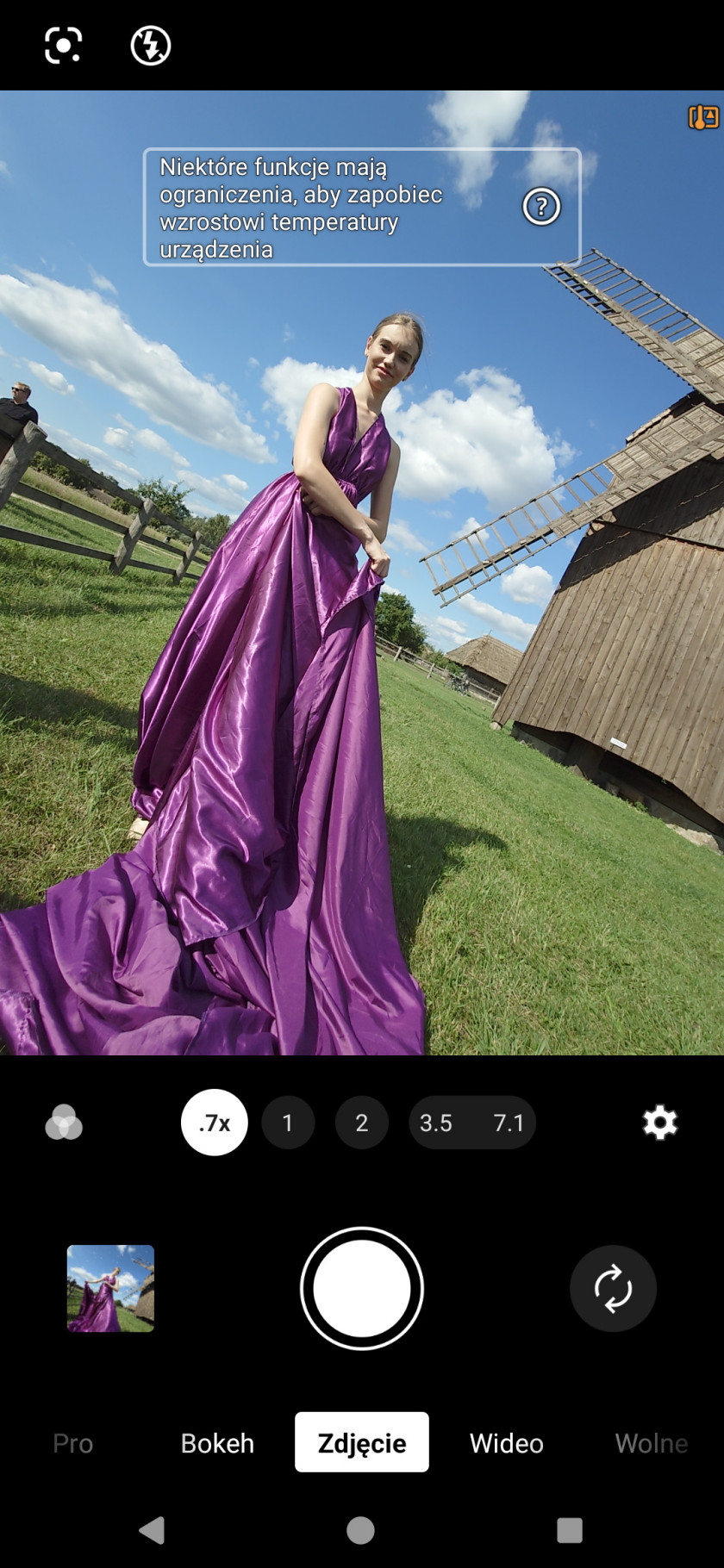Screen dimensions: 724x1568
Task: Go back using the system back button
Action: click(x=153, y=1530)
